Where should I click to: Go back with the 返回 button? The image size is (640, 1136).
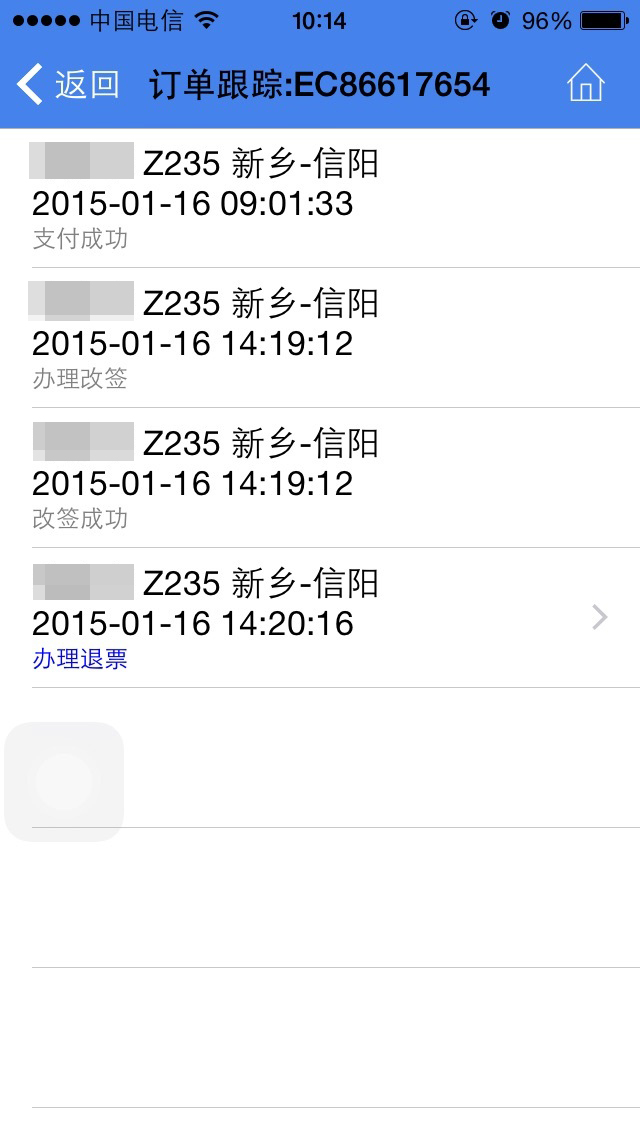[68, 85]
